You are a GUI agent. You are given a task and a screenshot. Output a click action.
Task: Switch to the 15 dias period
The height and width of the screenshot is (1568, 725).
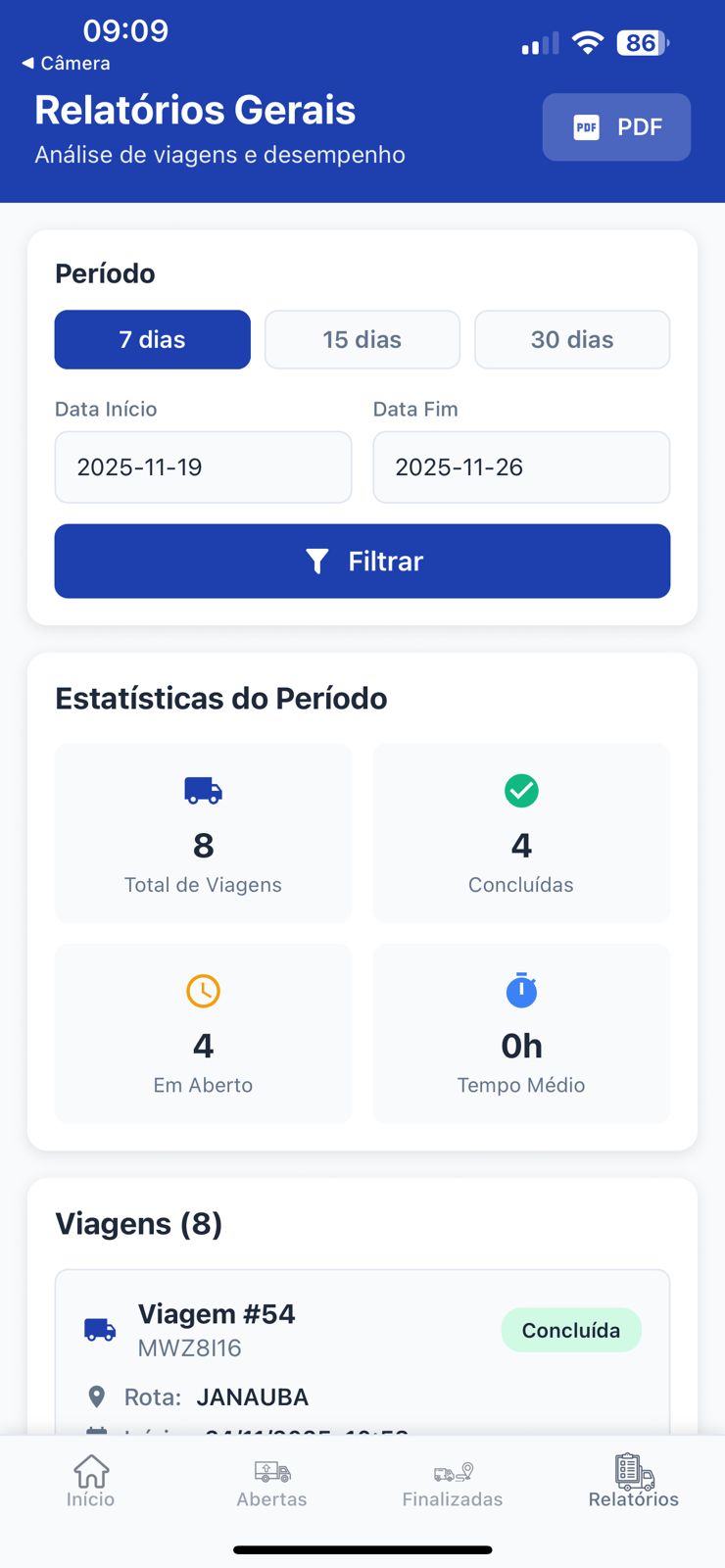(x=362, y=339)
